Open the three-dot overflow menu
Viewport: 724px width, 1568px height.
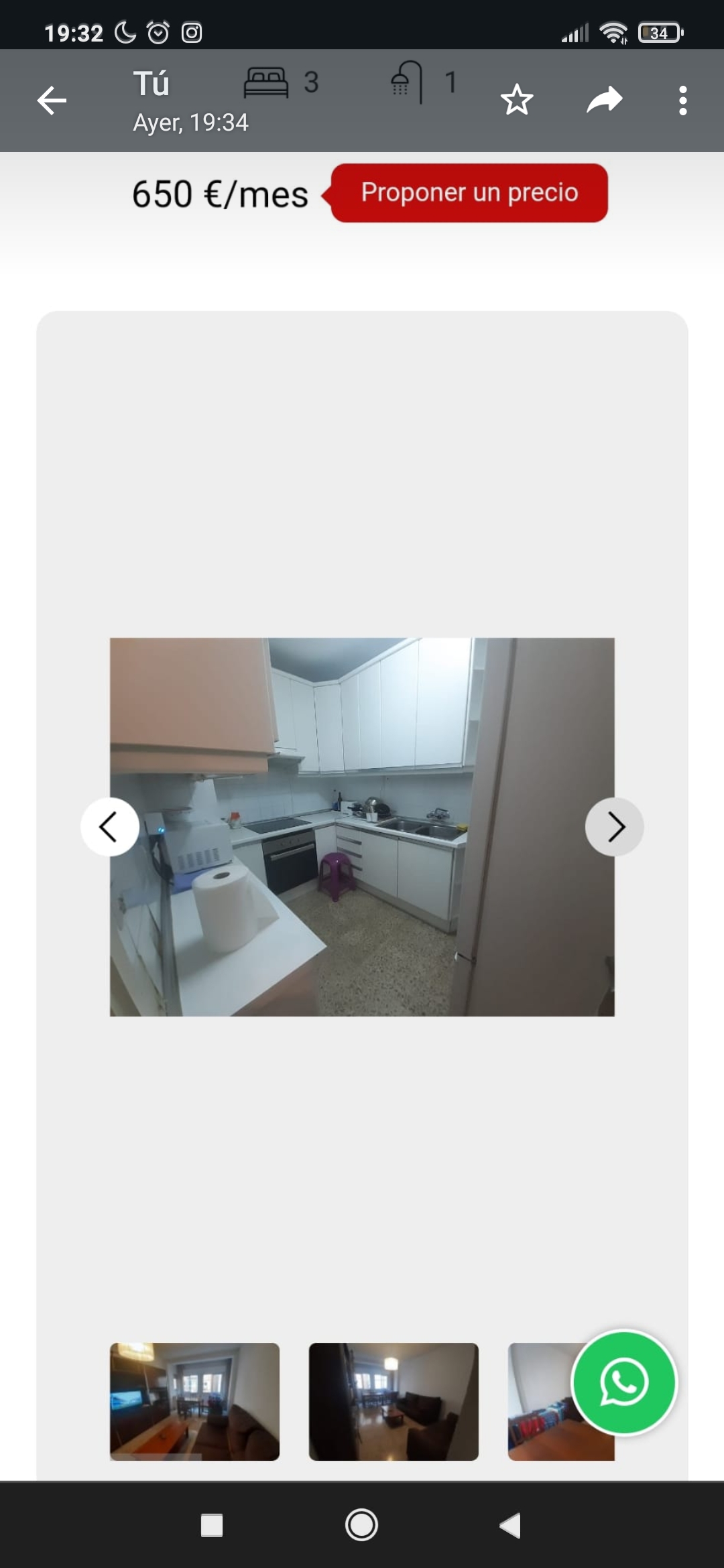(x=682, y=101)
